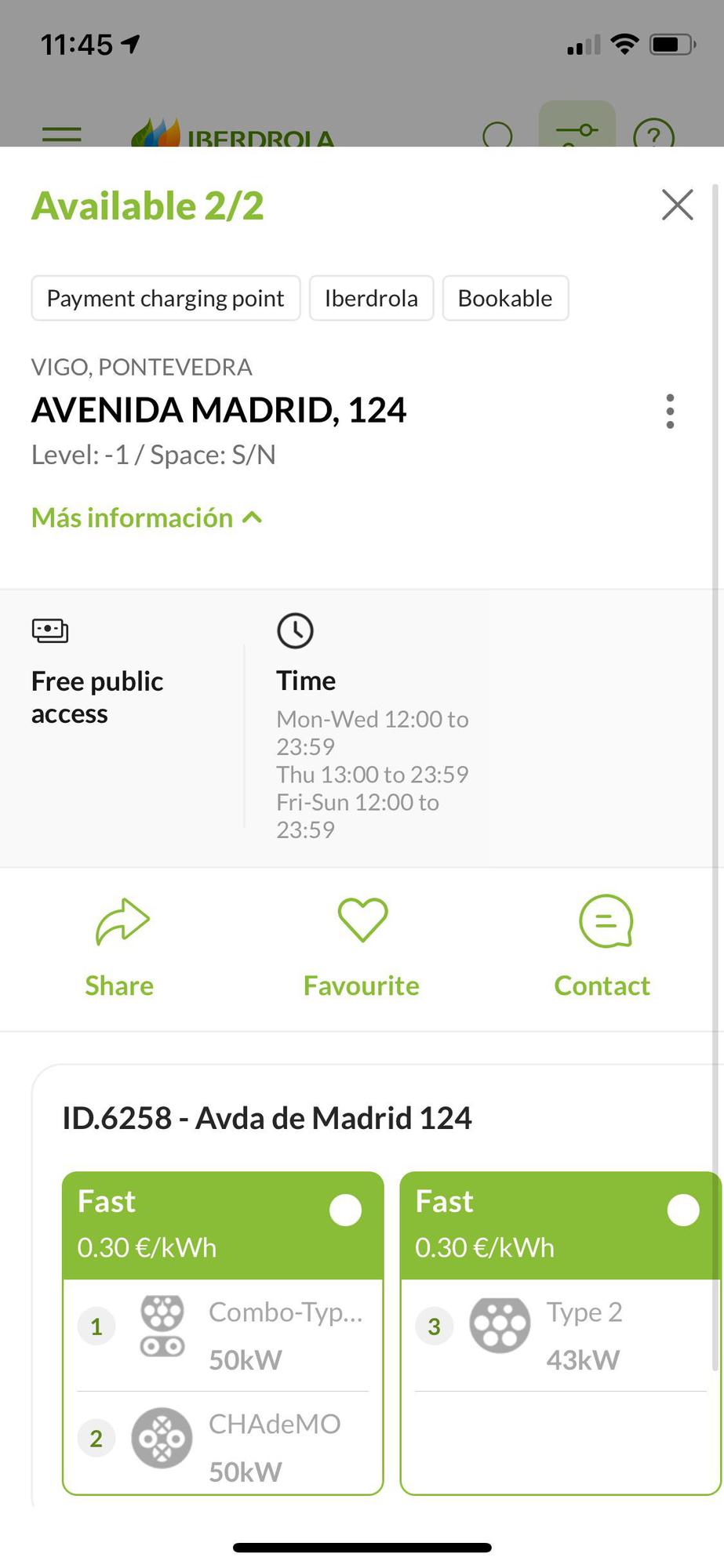Tap the Payment charging point label
The width and height of the screenshot is (724, 1568).
[166, 298]
